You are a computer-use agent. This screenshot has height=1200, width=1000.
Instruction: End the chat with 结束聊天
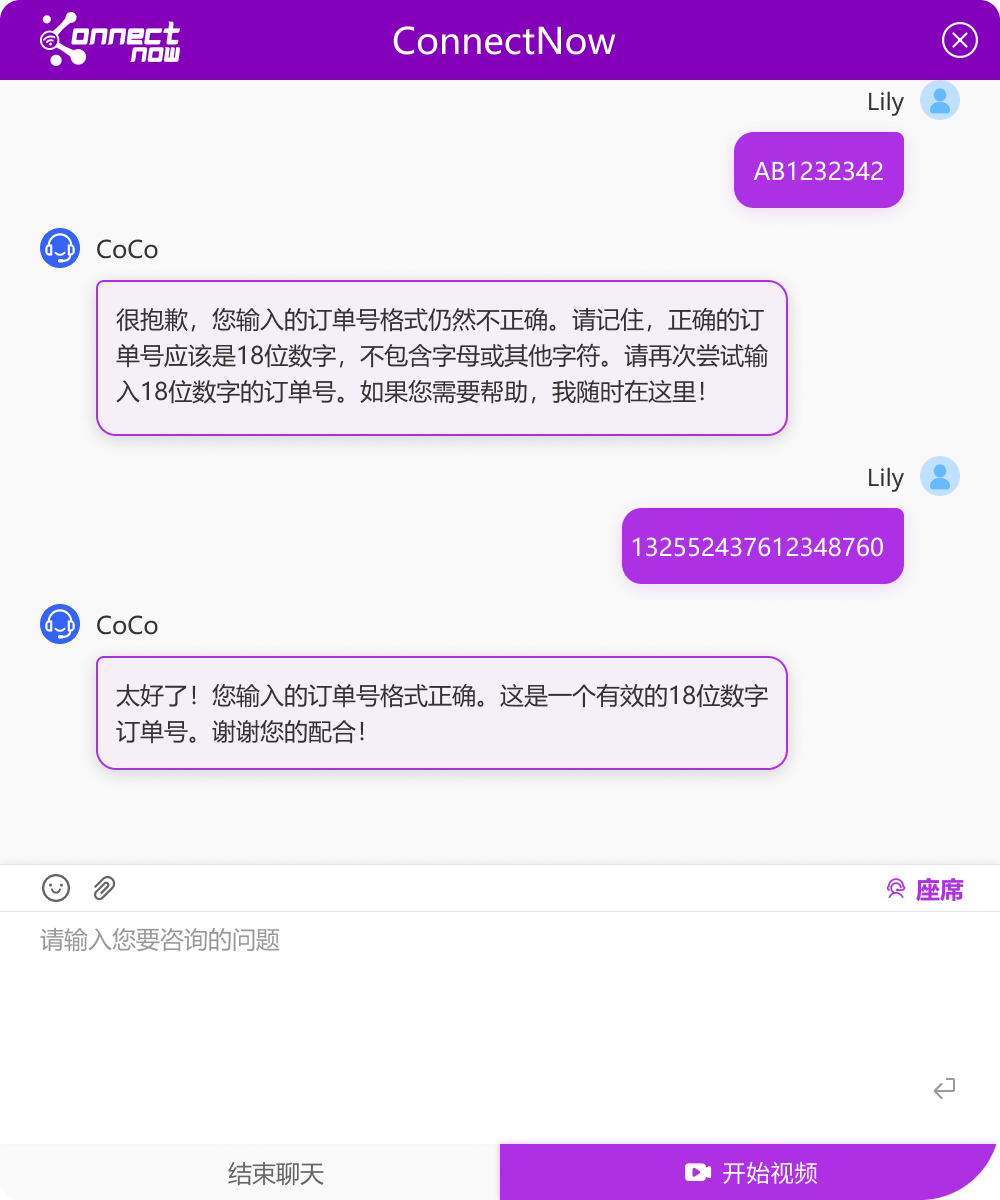[250, 1172]
